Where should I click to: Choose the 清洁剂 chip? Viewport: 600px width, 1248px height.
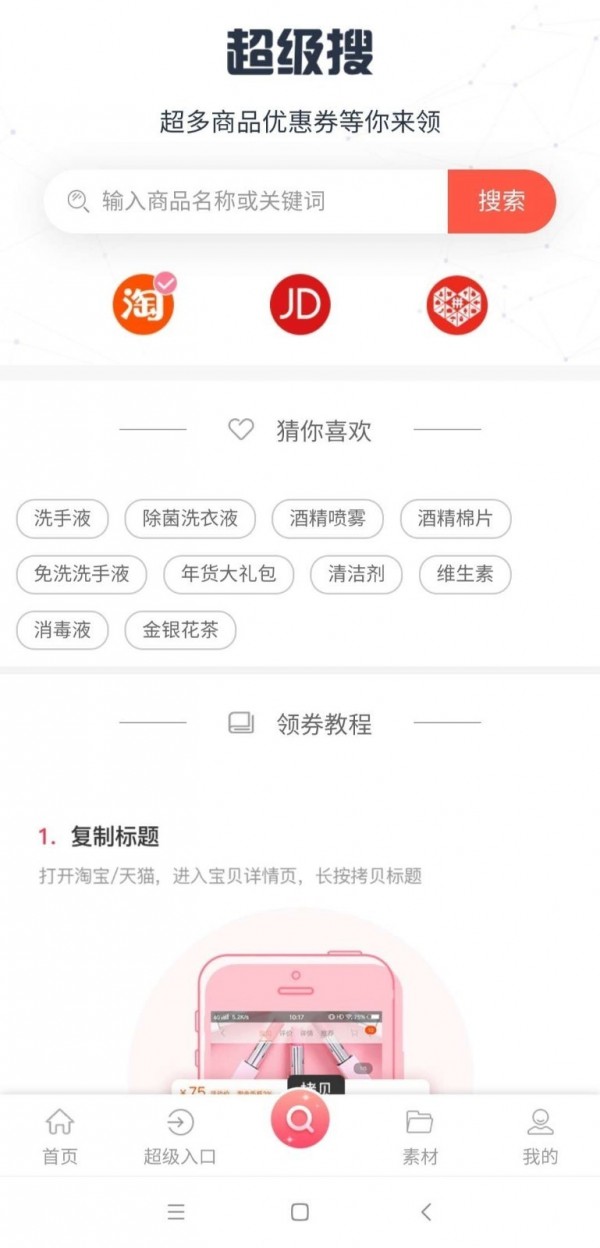(x=356, y=574)
